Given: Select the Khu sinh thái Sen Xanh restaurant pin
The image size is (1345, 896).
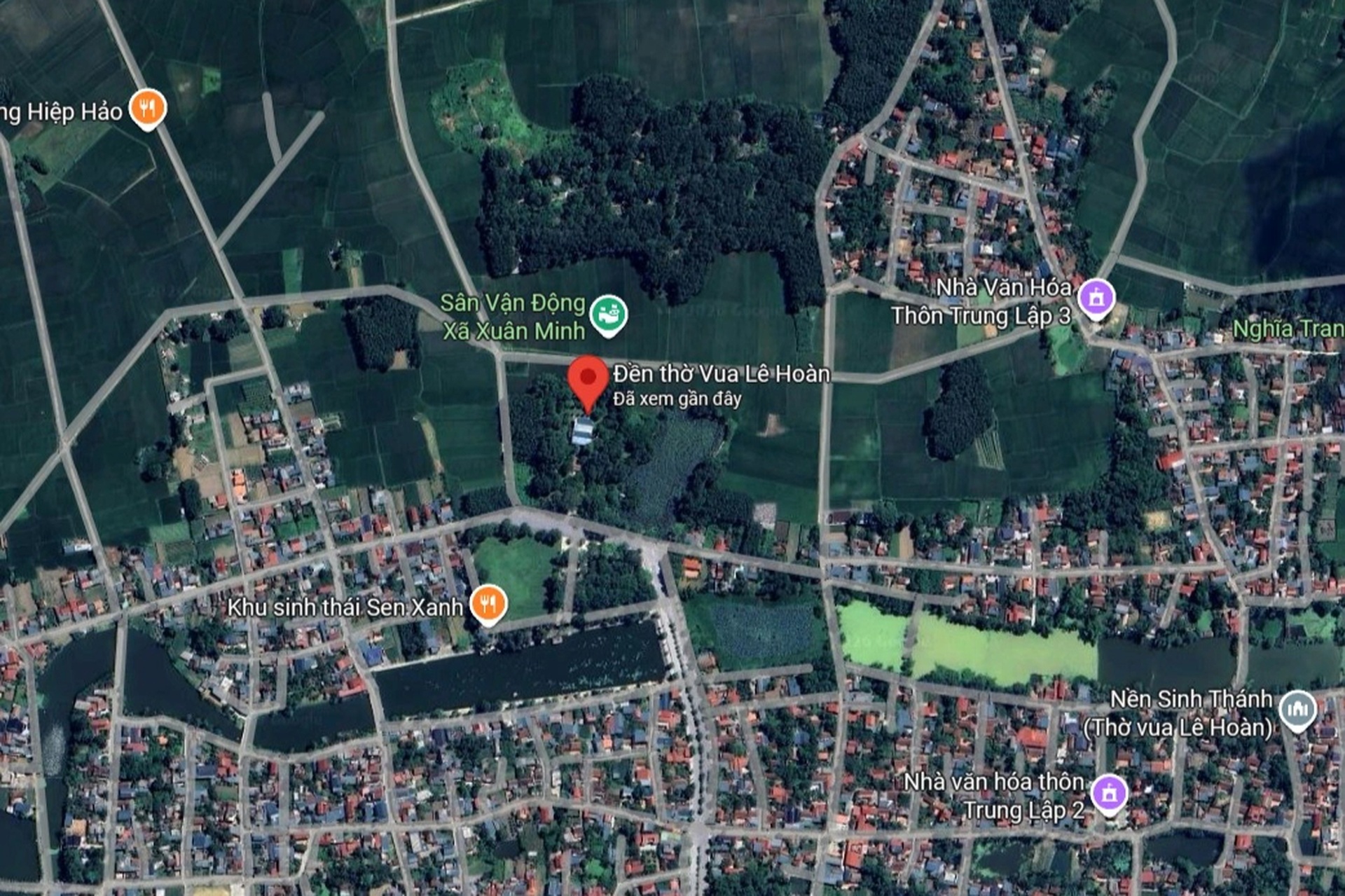Looking at the screenshot, I should pos(488,603).
